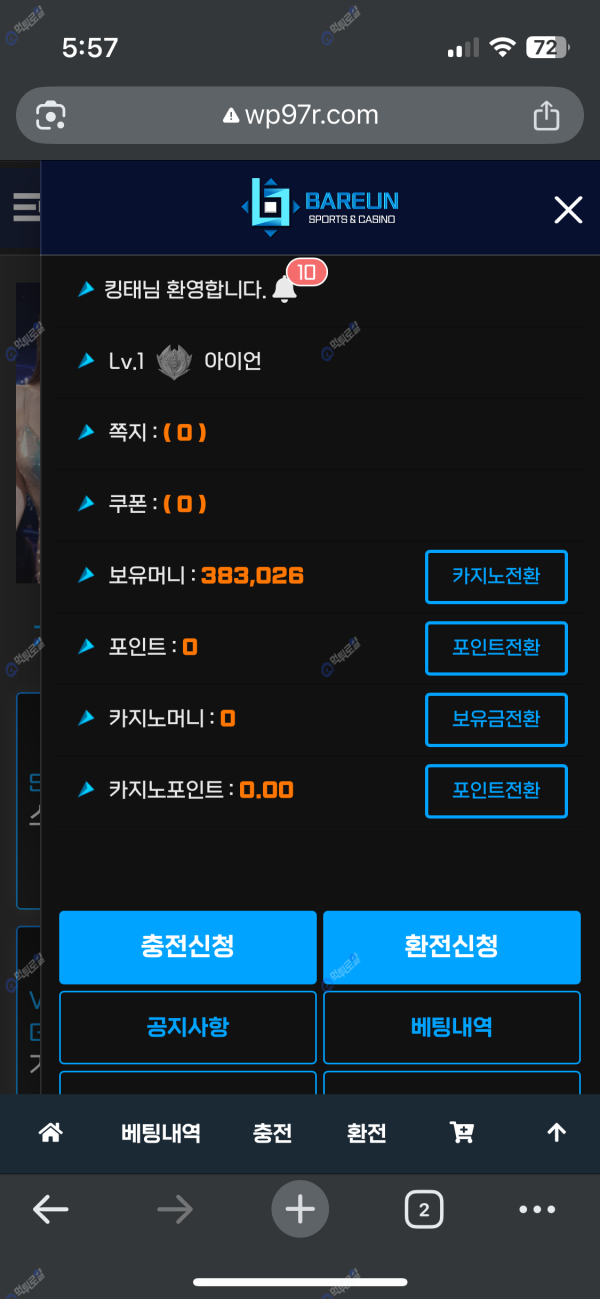Viewport: 600px width, 1299px height.
Task: Open the 충전신청 deposit request
Action: pyautogui.click(x=188, y=947)
